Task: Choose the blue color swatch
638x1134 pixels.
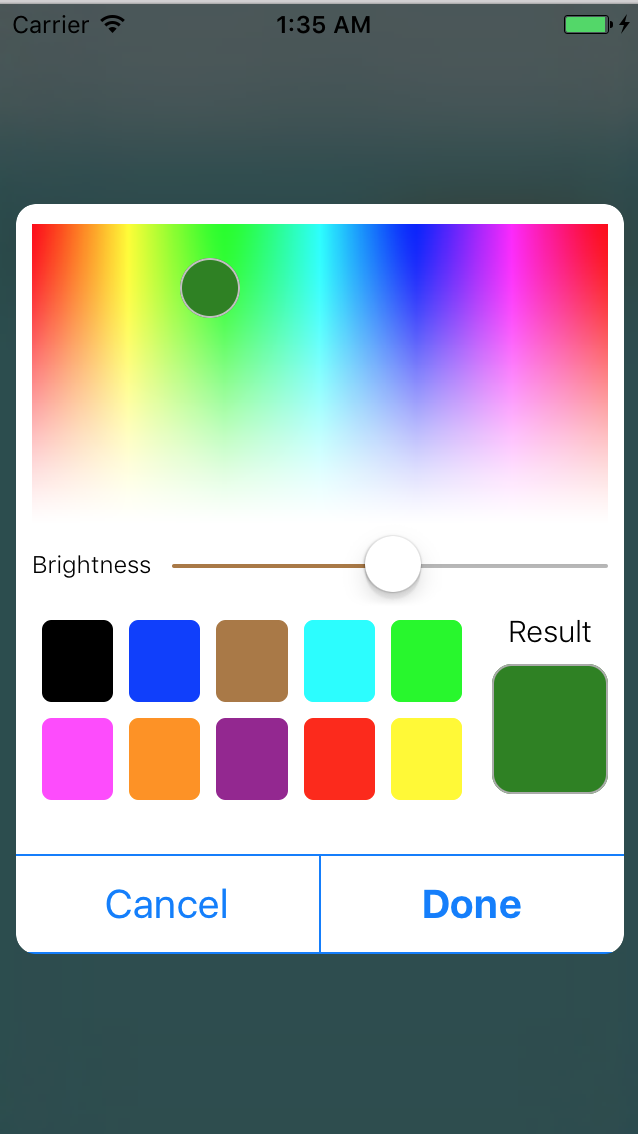Action: (x=164, y=661)
